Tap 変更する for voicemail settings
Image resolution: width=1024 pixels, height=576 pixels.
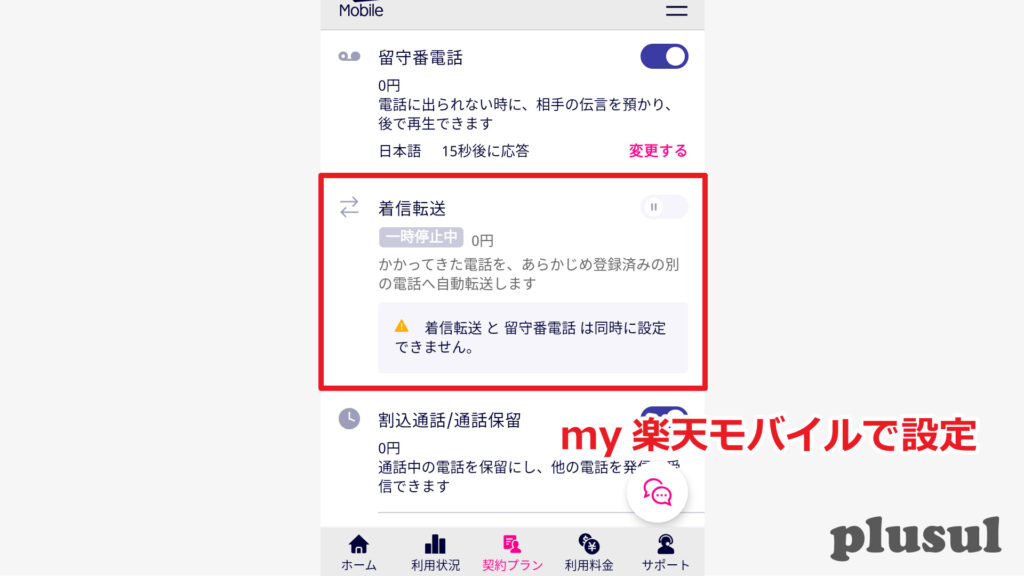pos(657,151)
